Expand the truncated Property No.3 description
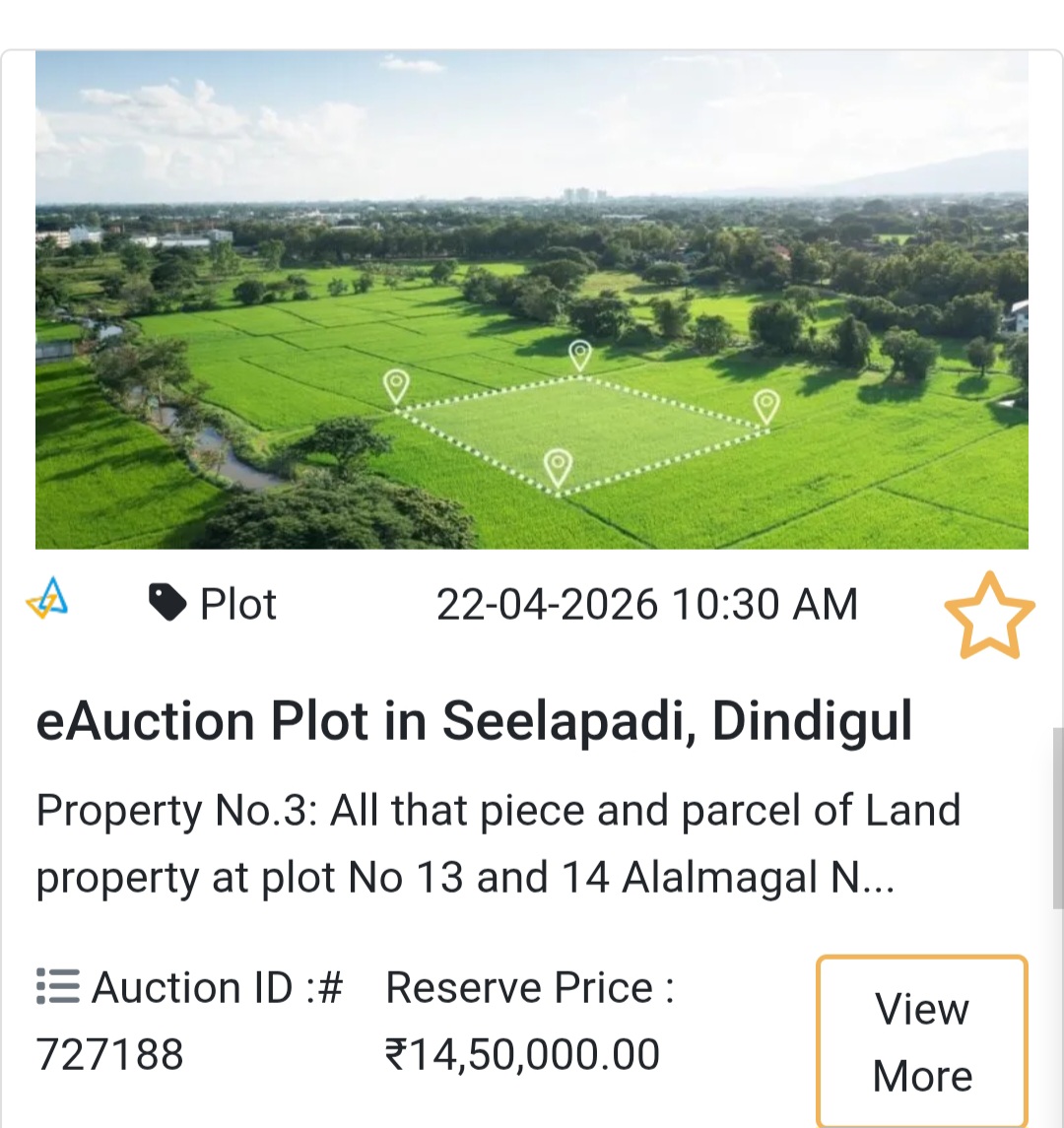This screenshot has height=1128, width=1064. pos(498,843)
